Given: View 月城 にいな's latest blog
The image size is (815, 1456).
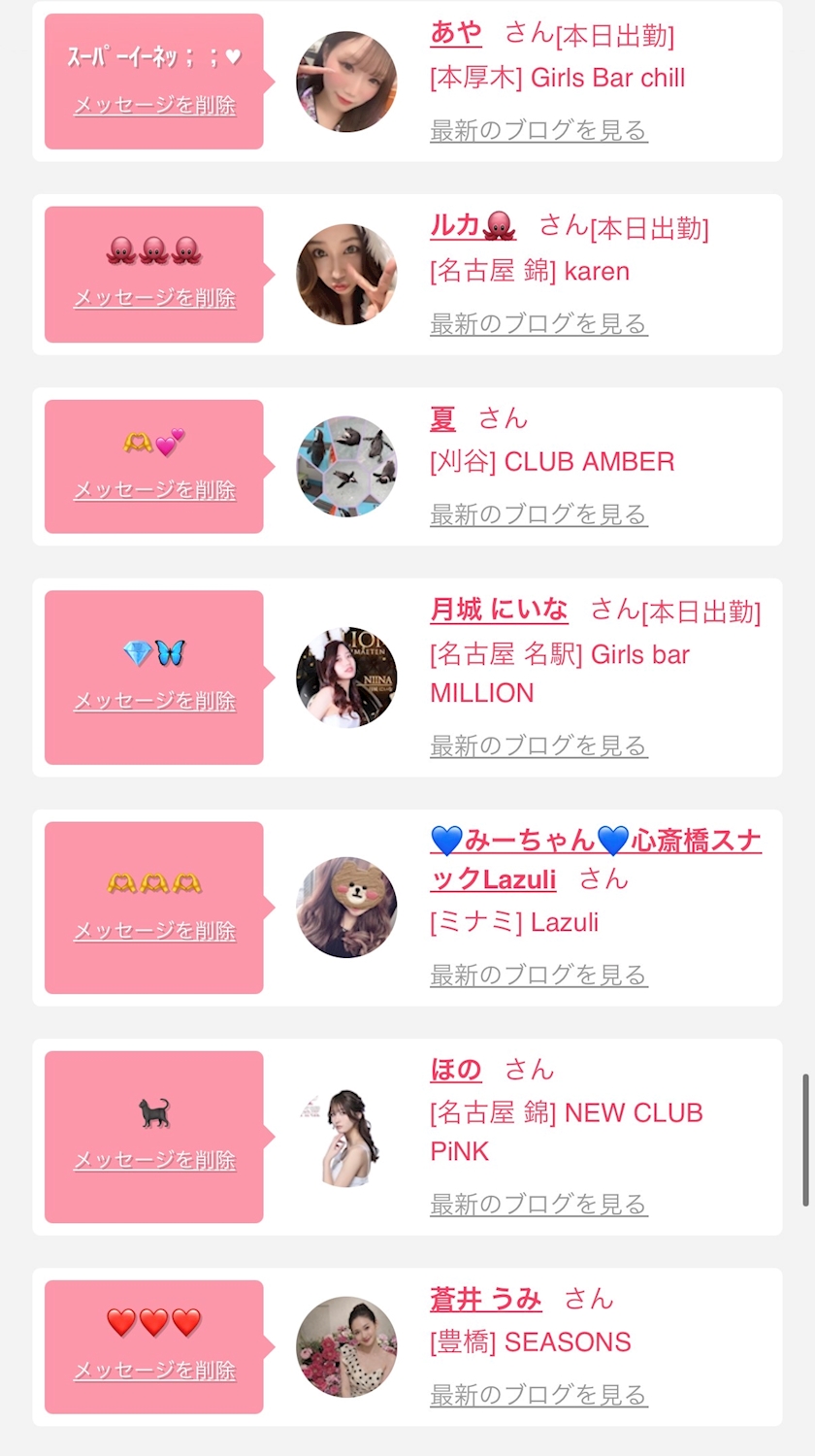Looking at the screenshot, I should [x=538, y=745].
